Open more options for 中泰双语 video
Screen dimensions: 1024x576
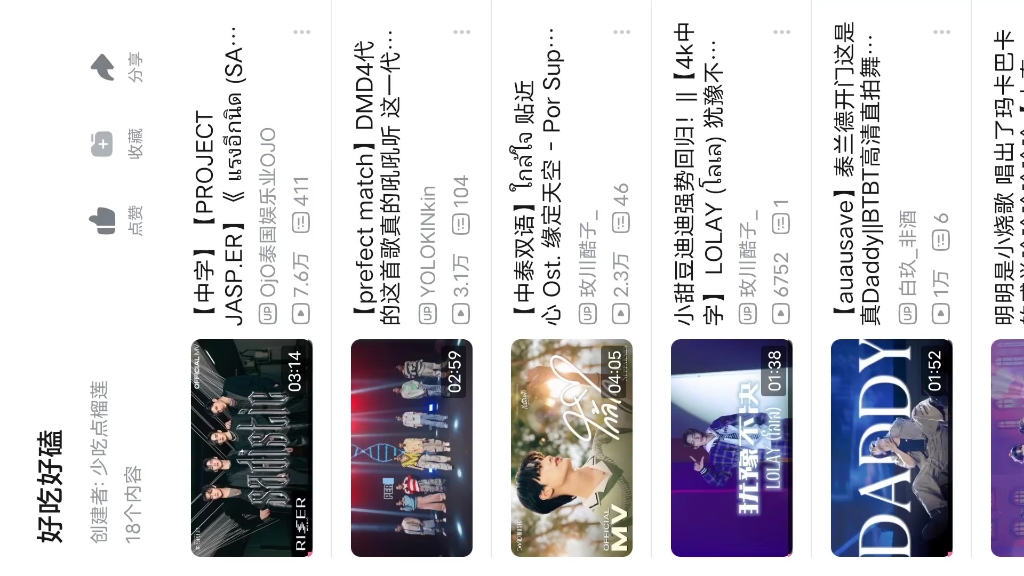coord(621,32)
